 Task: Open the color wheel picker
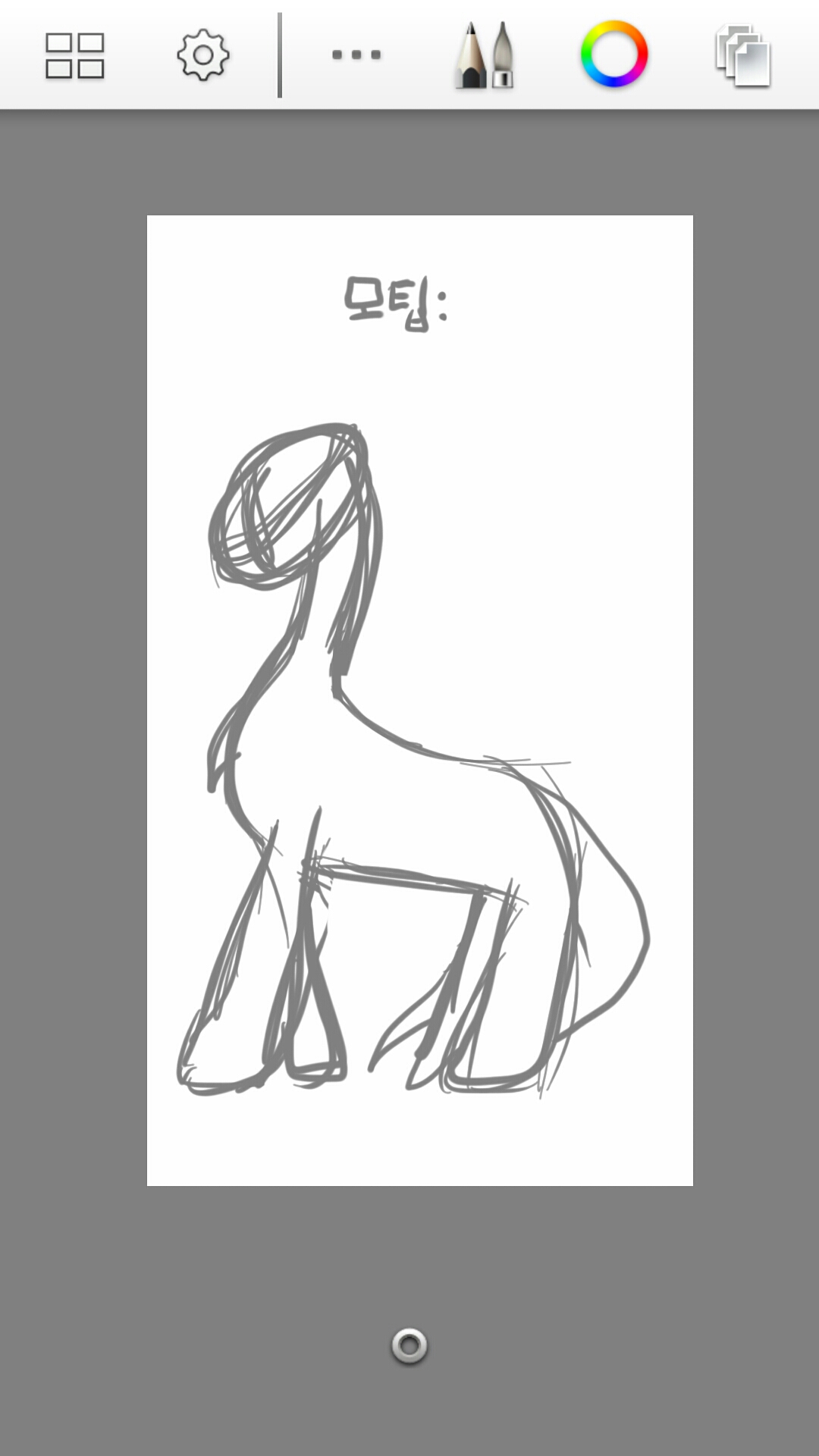614,55
